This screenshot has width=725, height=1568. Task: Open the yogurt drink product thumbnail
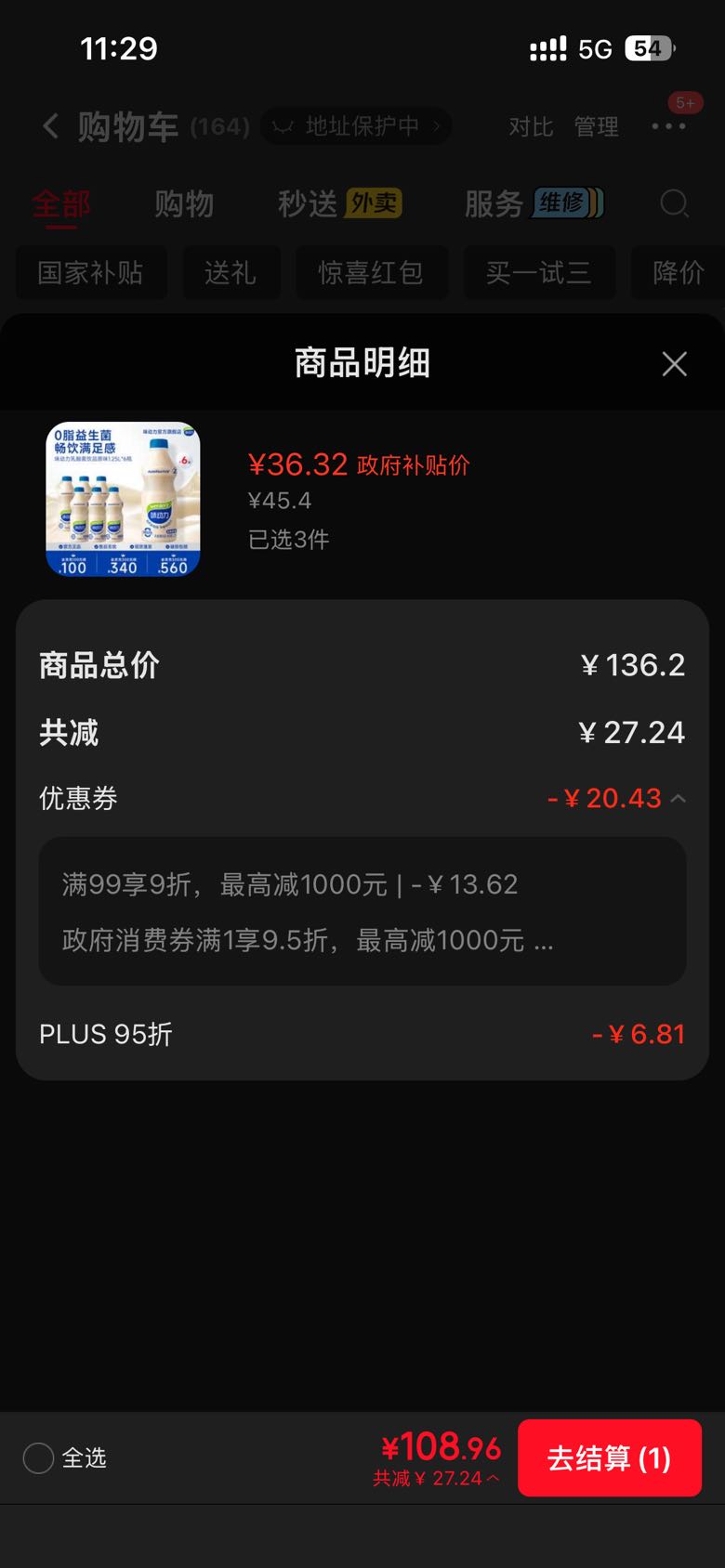click(123, 500)
